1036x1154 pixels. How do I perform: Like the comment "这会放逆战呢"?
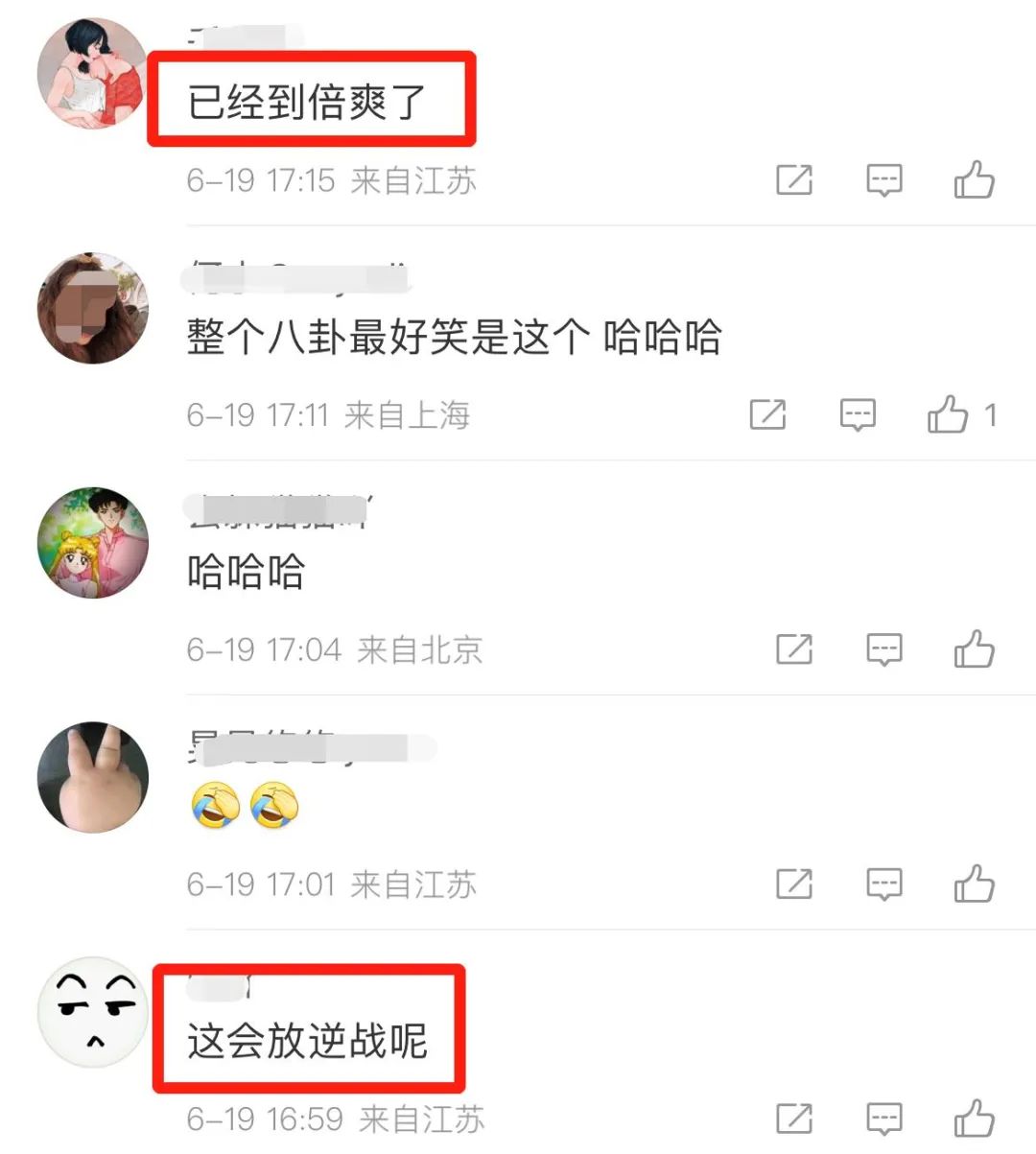pos(974,1119)
